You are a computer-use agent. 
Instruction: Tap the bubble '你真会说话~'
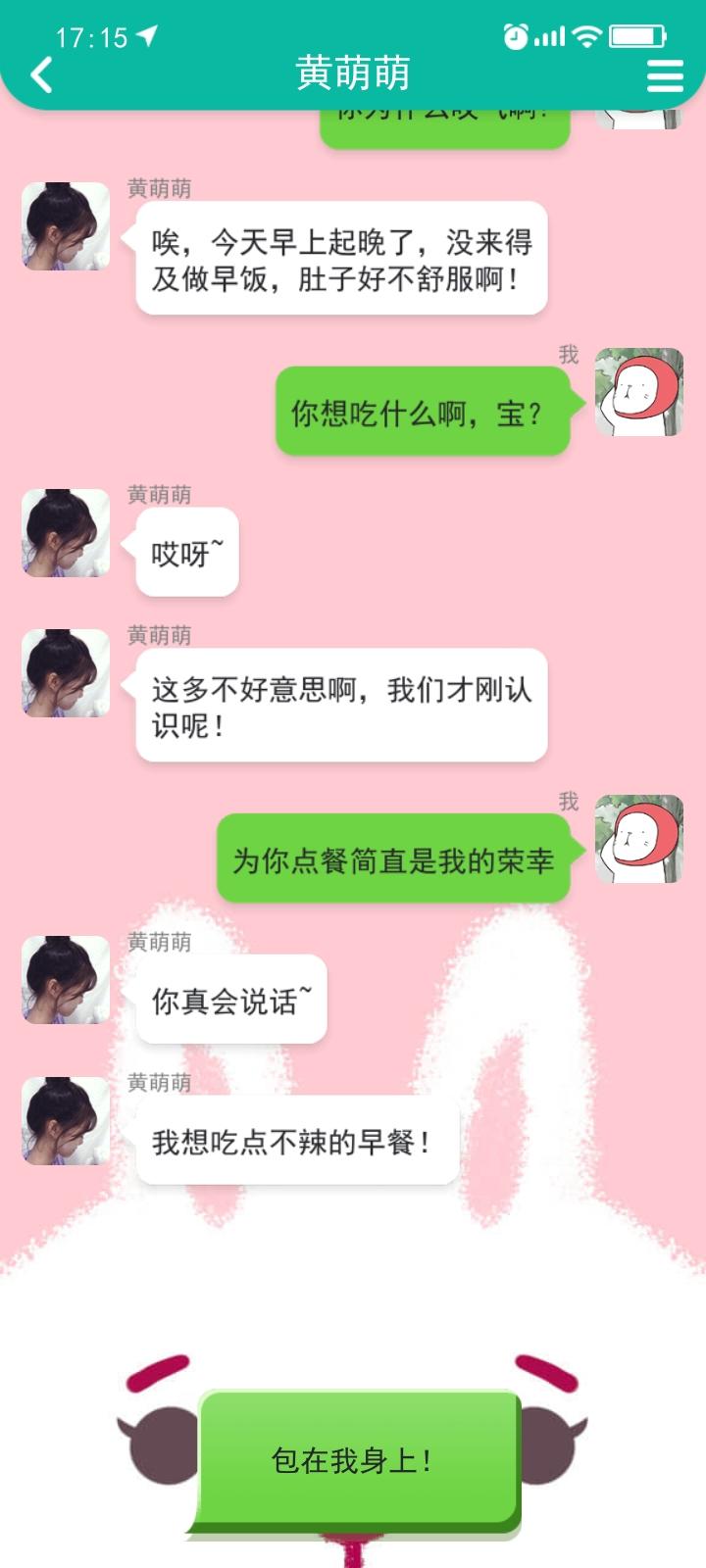coord(230,1002)
